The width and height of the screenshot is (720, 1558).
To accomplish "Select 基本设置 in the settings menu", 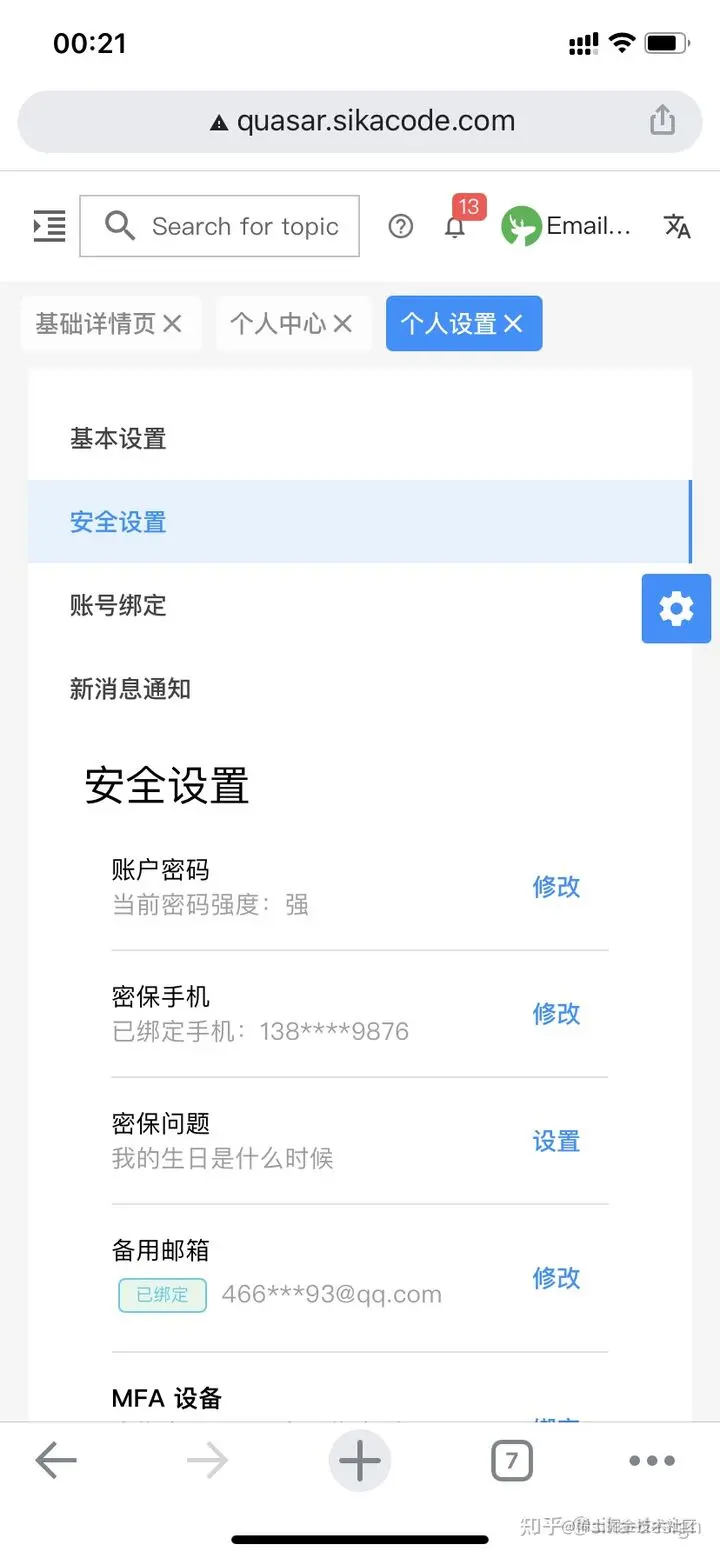I will pos(118,438).
